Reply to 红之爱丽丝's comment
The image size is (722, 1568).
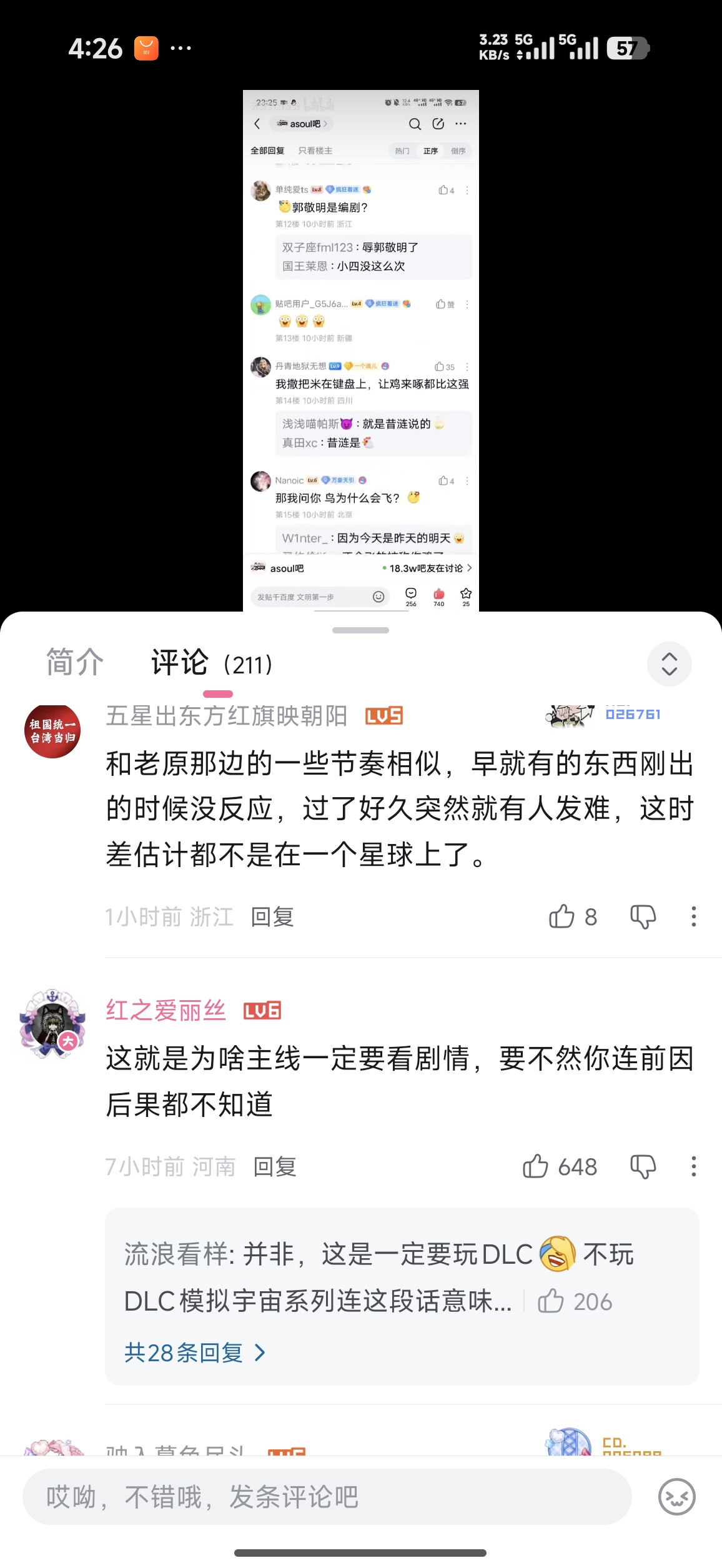click(275, 1166)
